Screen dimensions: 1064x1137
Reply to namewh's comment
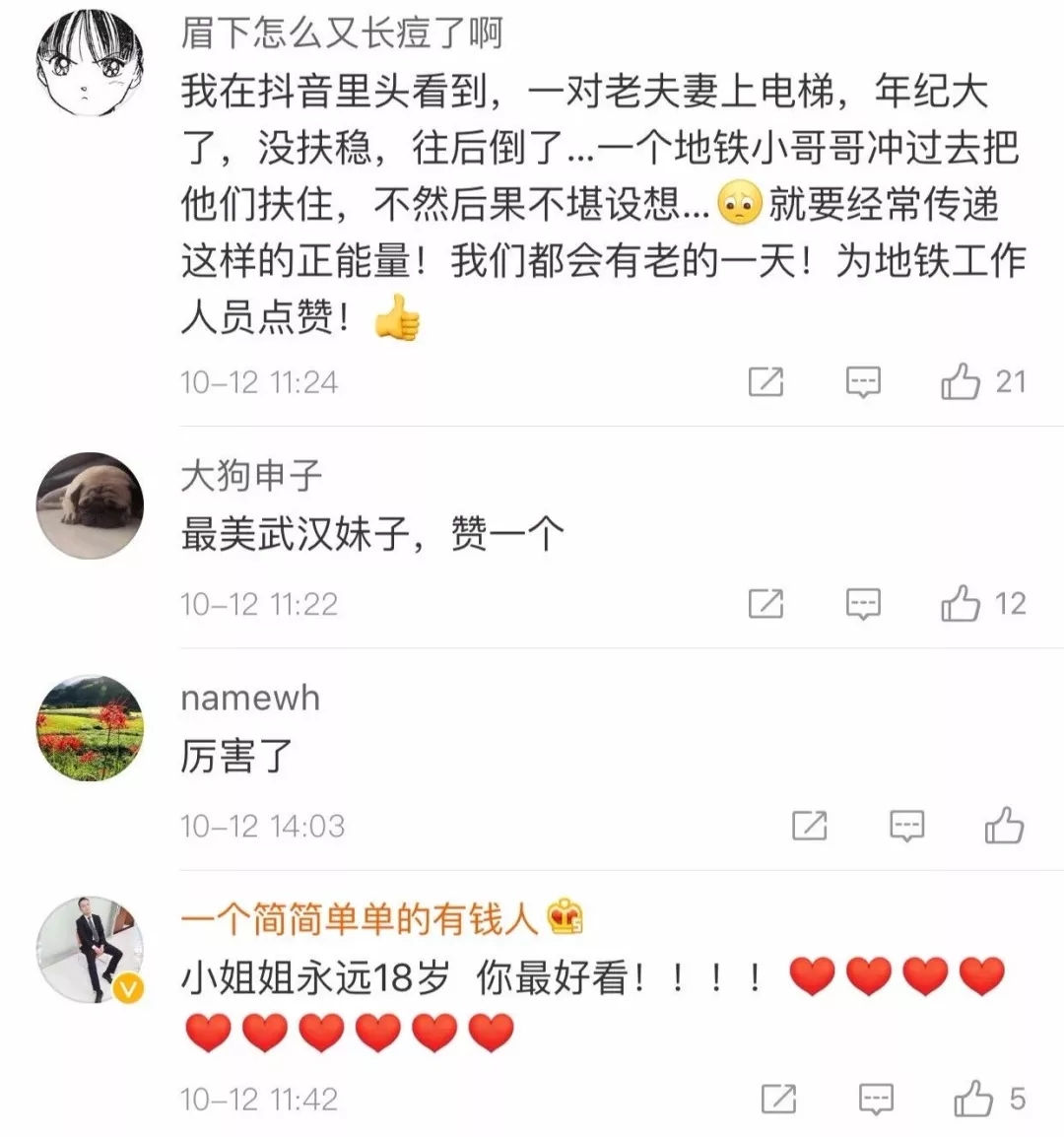(906, 826)
